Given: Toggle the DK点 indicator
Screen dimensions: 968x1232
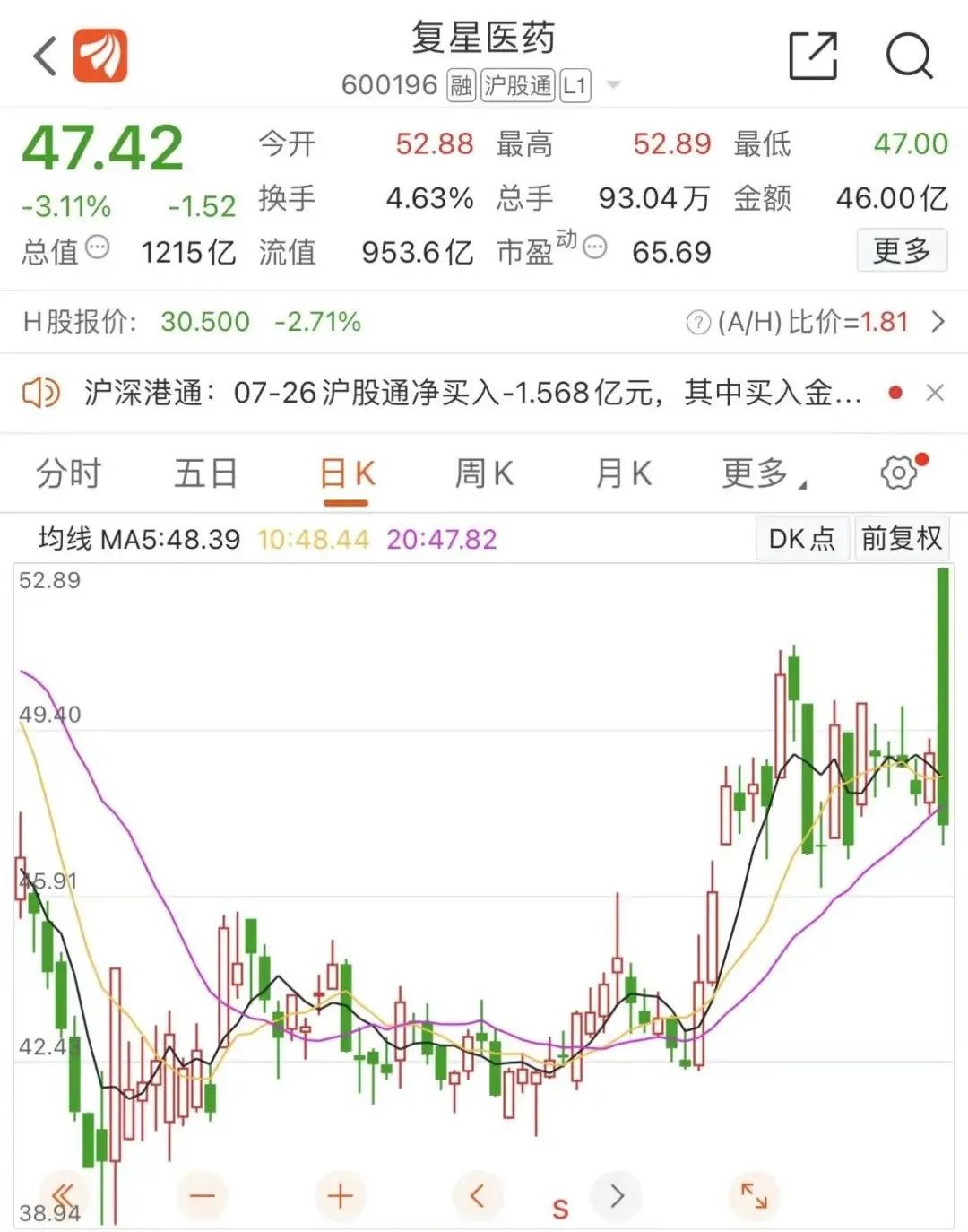Looking at the screenshot, I should pyautogui.click(x=802, y=538).
